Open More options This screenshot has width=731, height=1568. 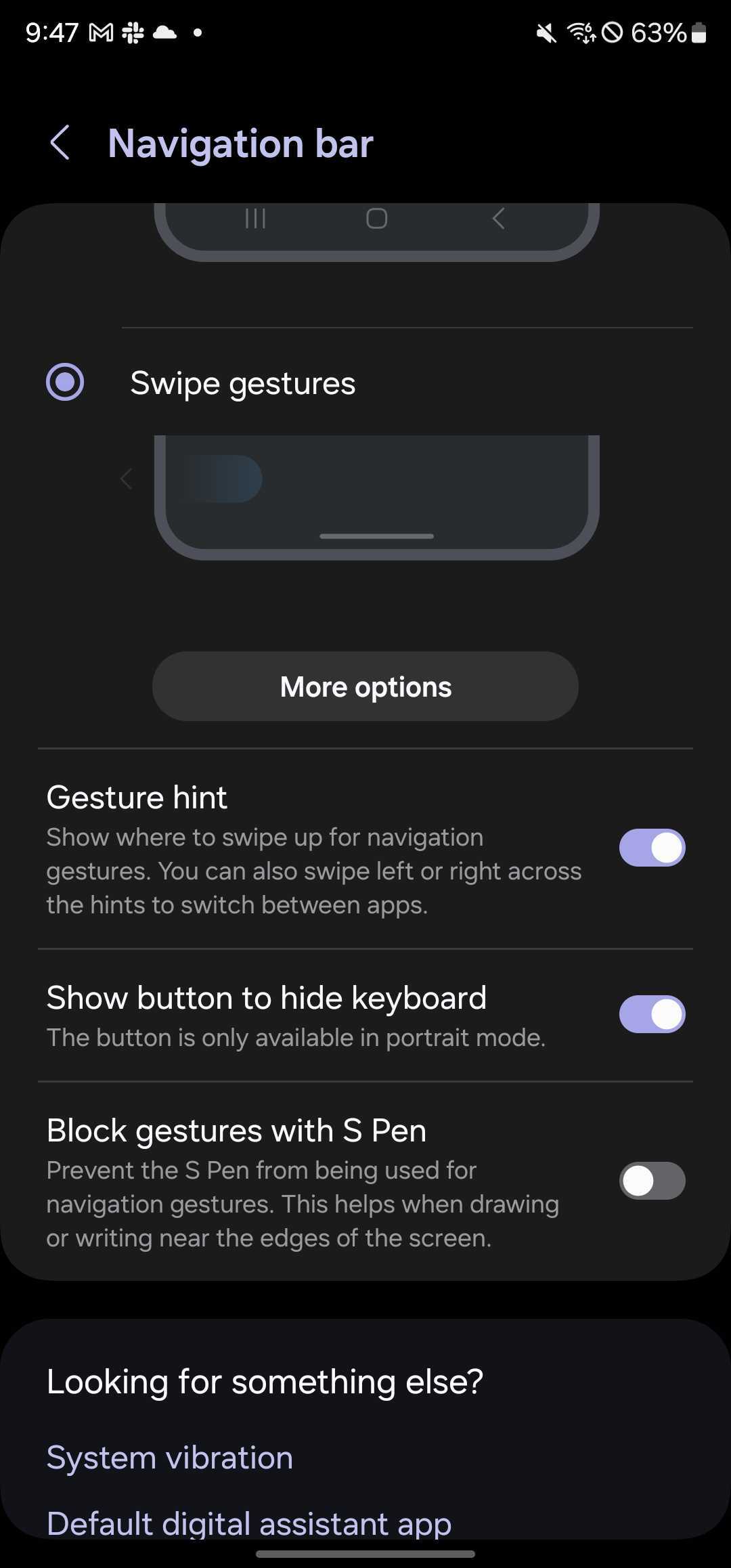365,687
